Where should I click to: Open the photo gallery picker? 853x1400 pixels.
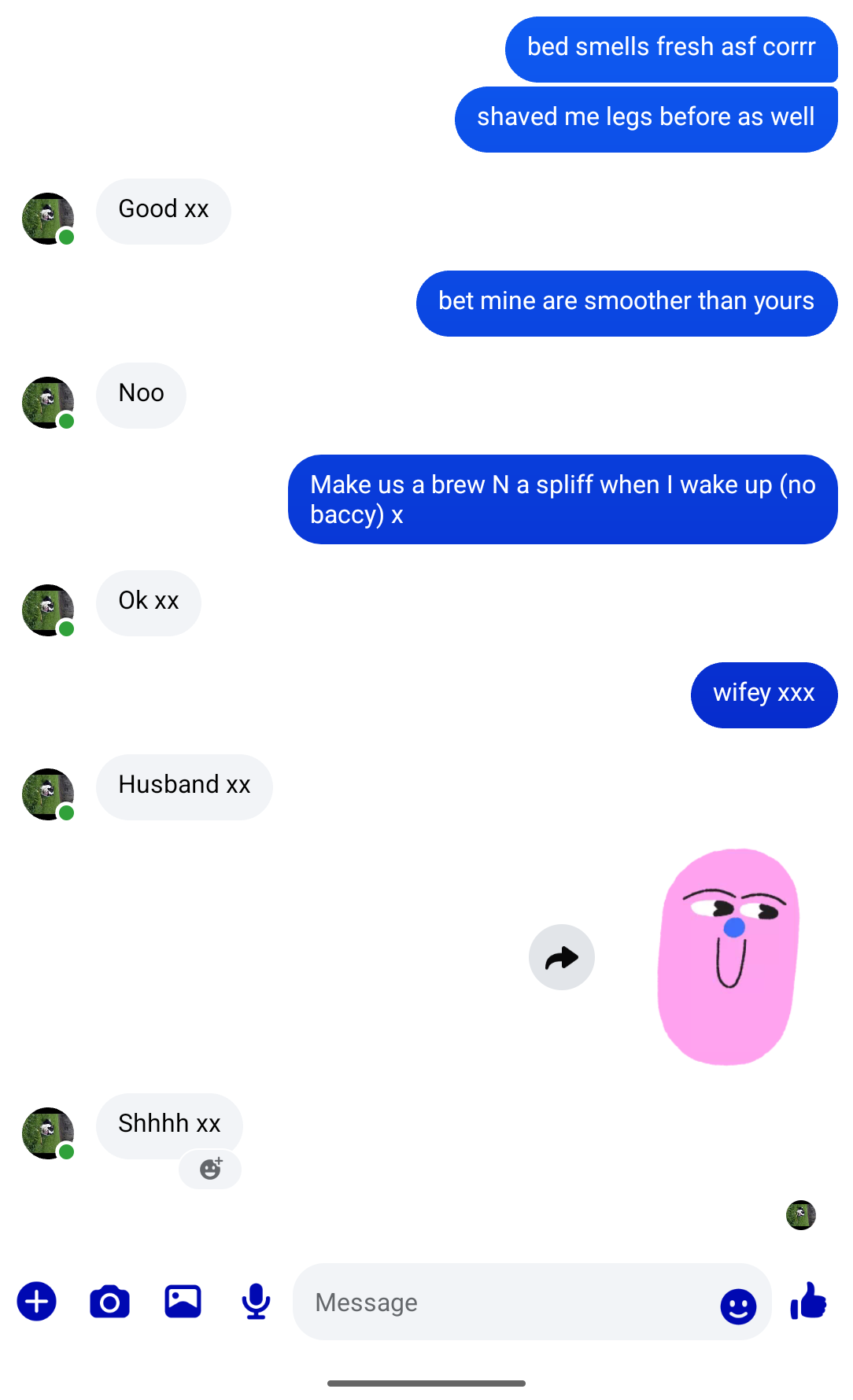(183, 1302)
